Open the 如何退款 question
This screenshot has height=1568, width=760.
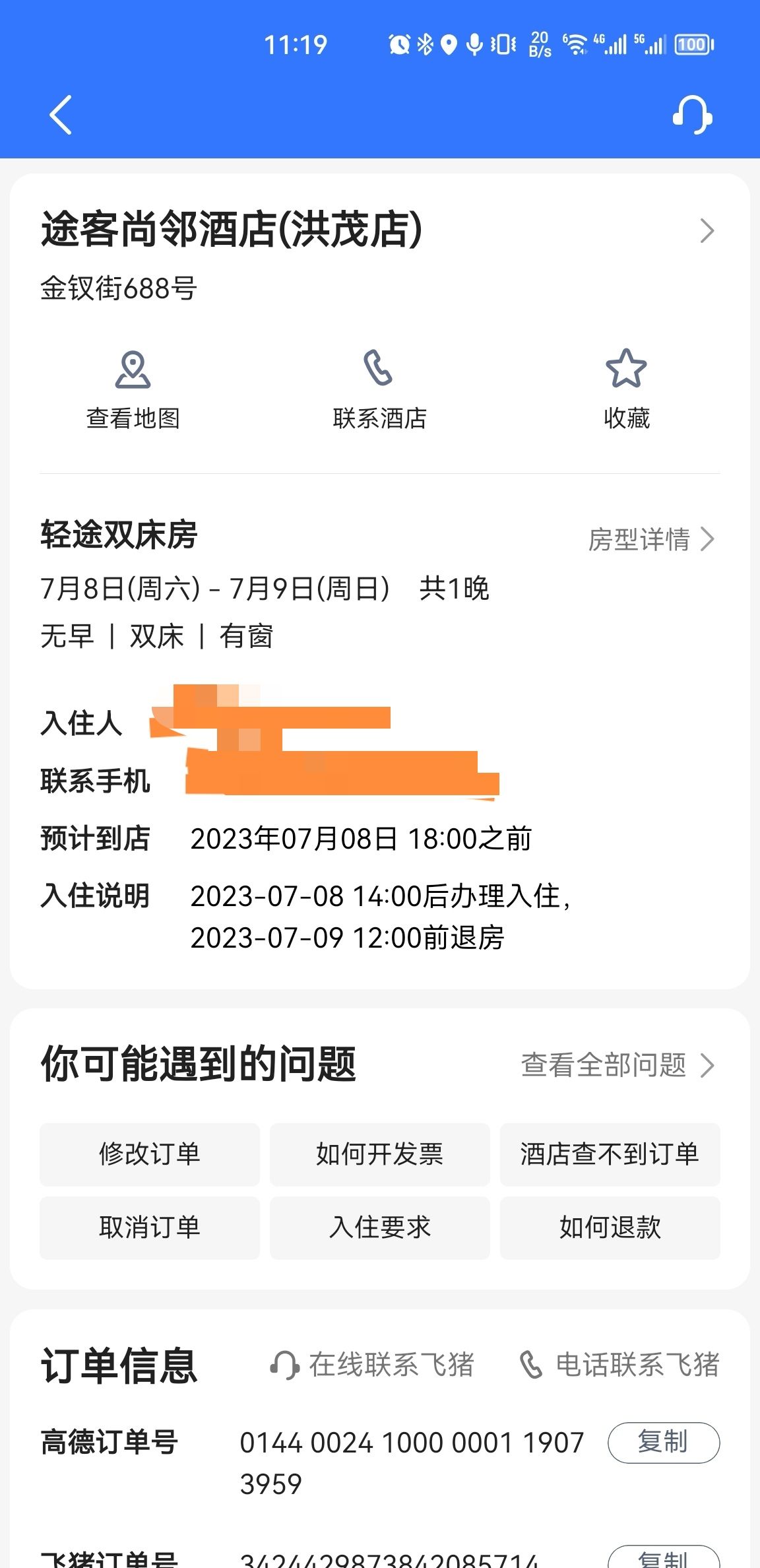(x=610, y=1227)
